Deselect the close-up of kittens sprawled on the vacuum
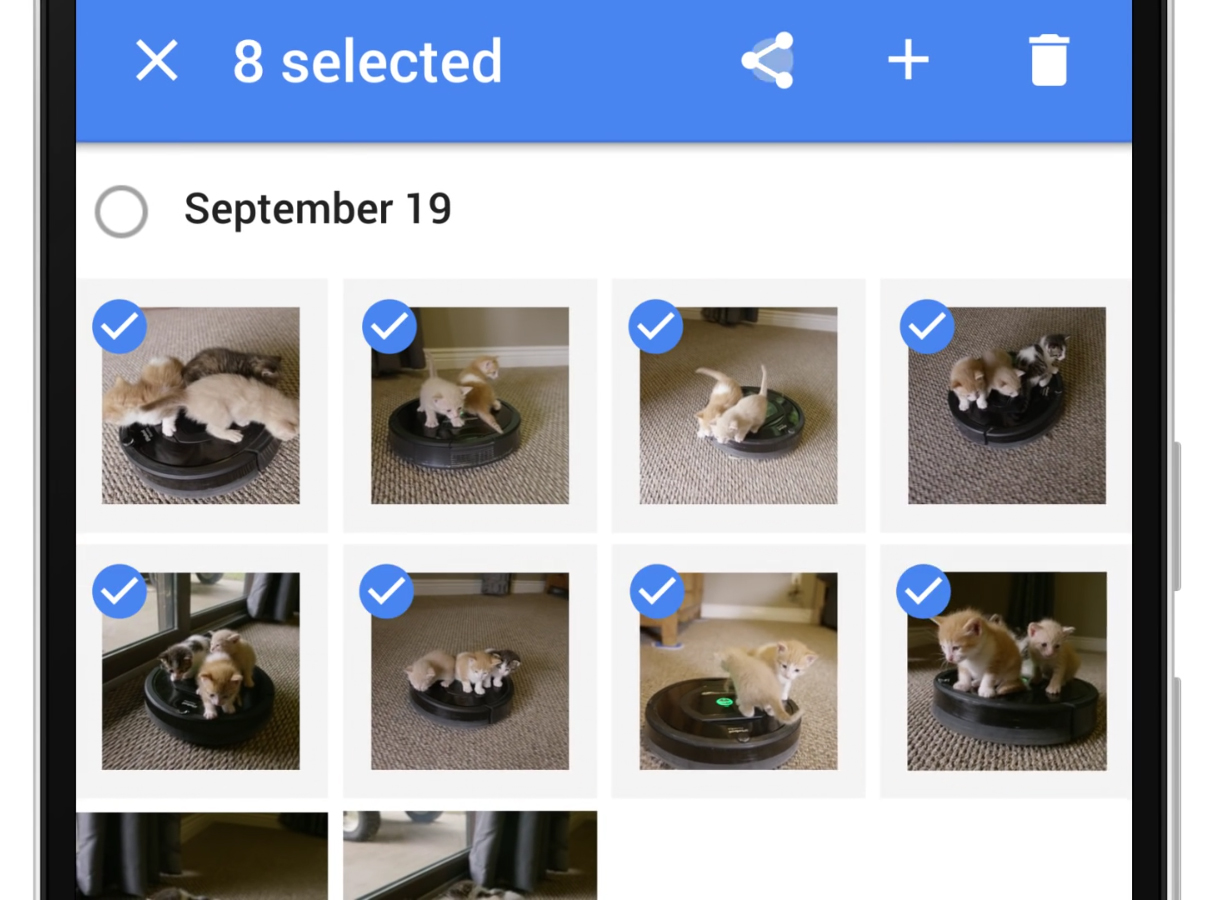Screen dimensions: 1216x900 pos(120,327)
